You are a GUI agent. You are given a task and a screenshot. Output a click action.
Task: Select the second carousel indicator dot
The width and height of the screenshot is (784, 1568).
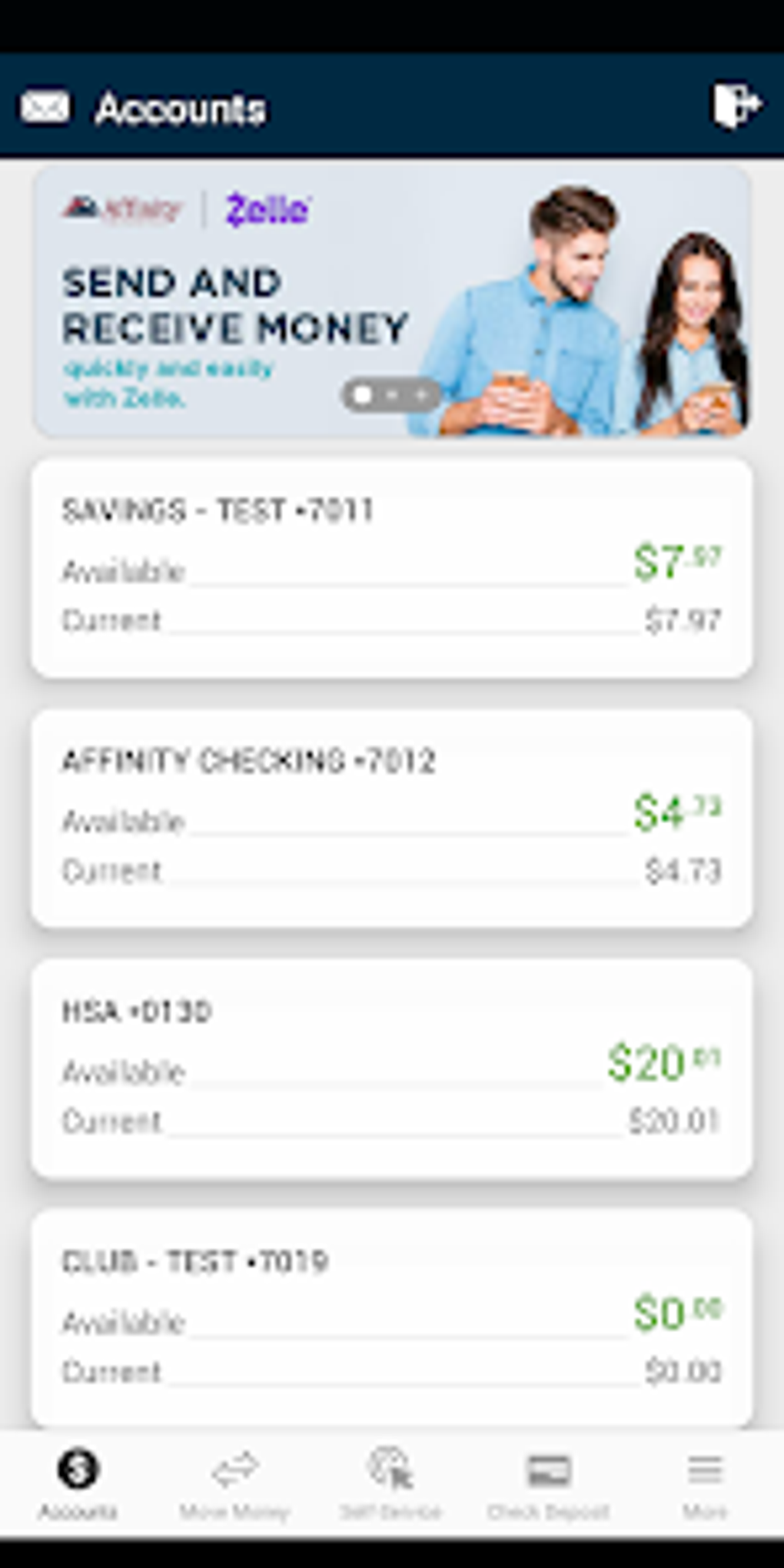(x=392, y=394)
